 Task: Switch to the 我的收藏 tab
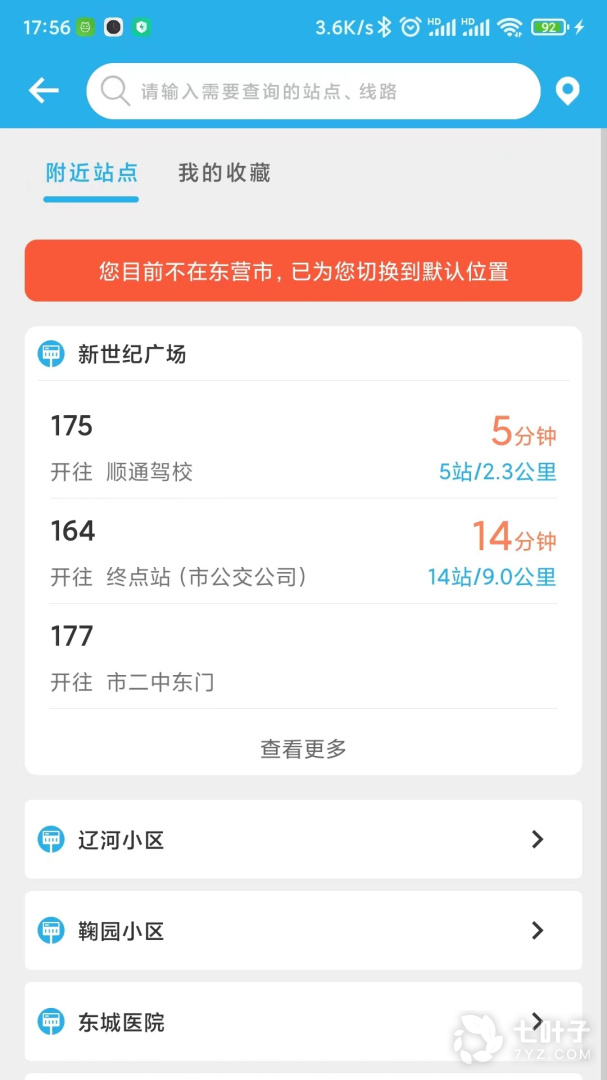tap(224, 173)
